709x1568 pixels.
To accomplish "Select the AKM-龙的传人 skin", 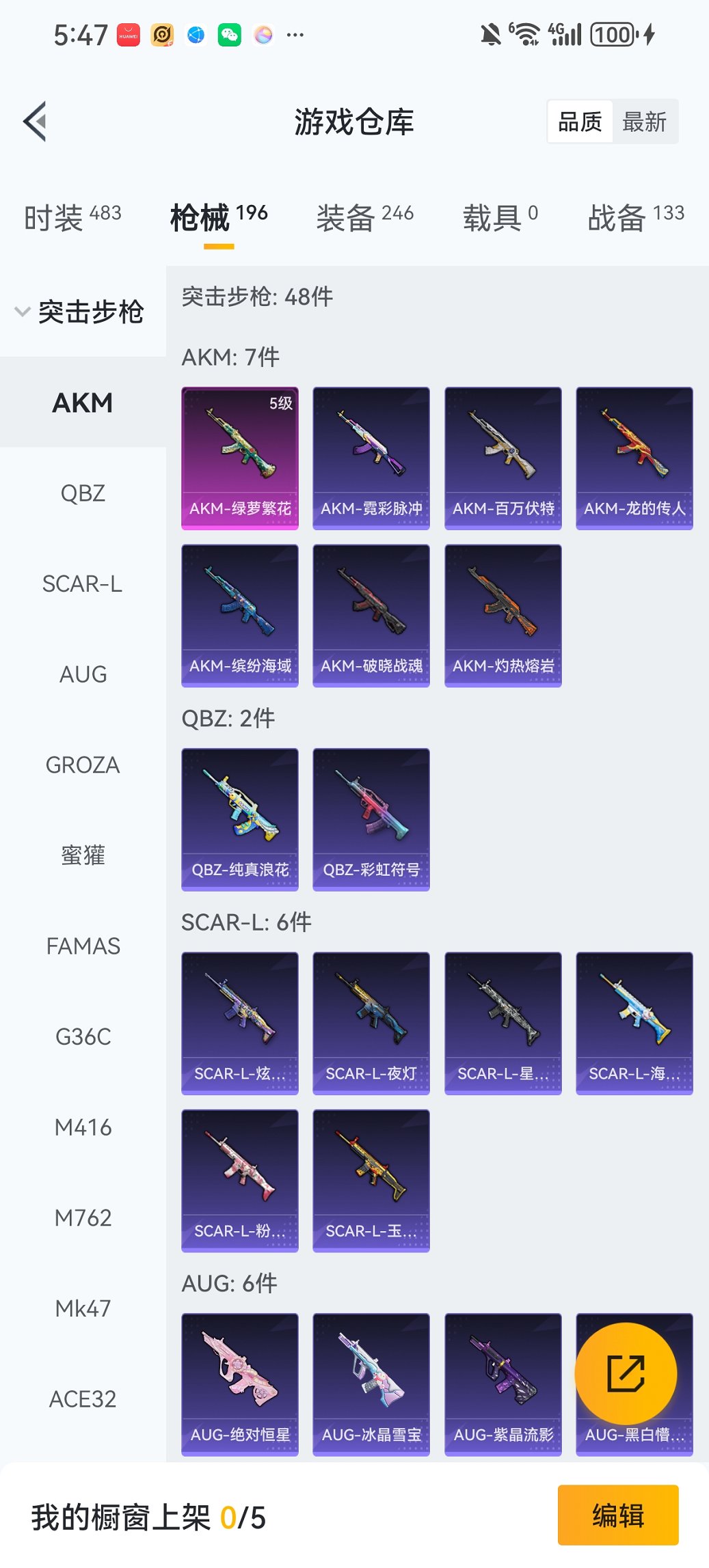I will (634, 456).
